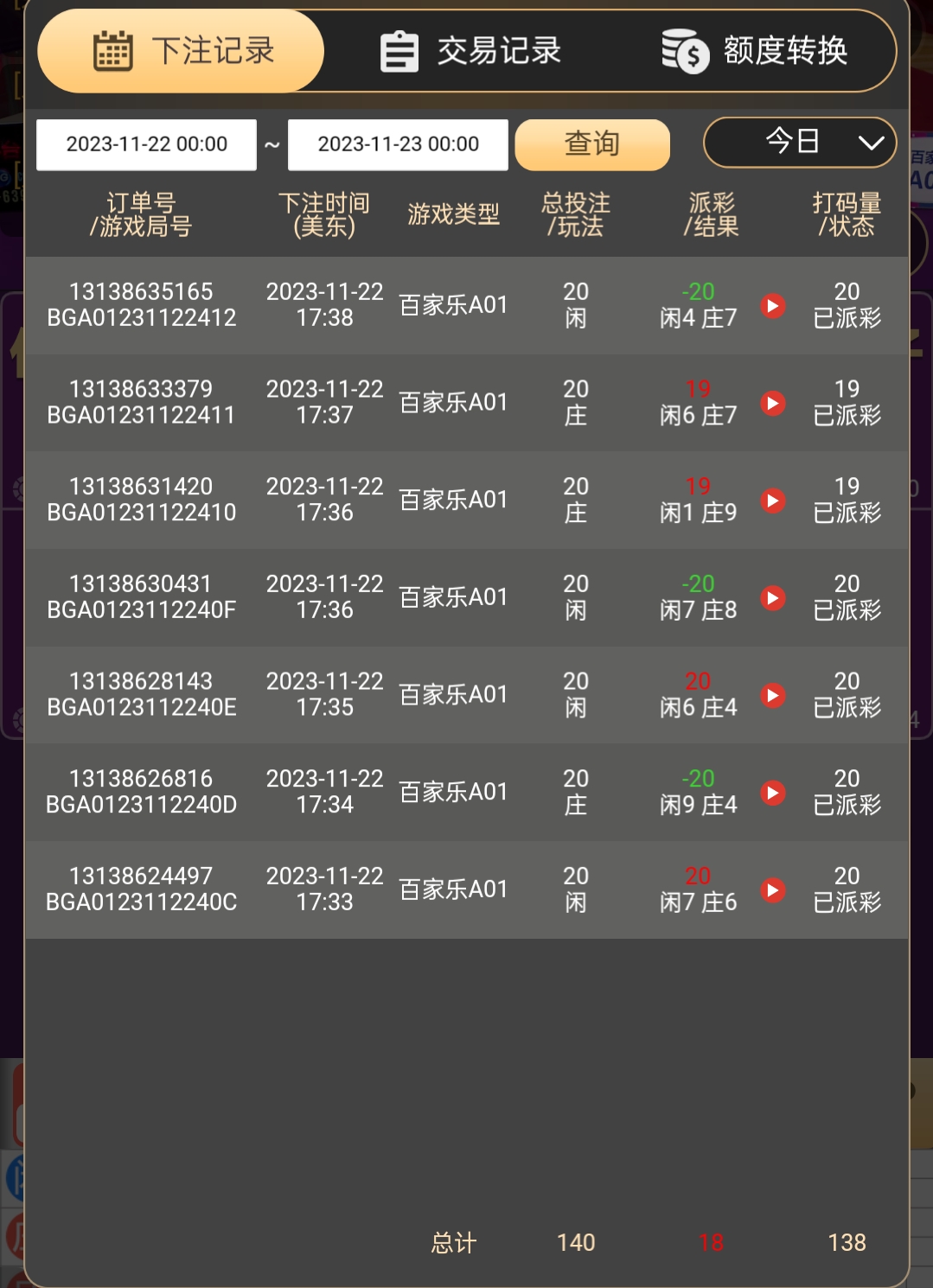Play replay for order 13138631420
The height and width of the screenshot is (1288, 933).
(x=773, y=501)
